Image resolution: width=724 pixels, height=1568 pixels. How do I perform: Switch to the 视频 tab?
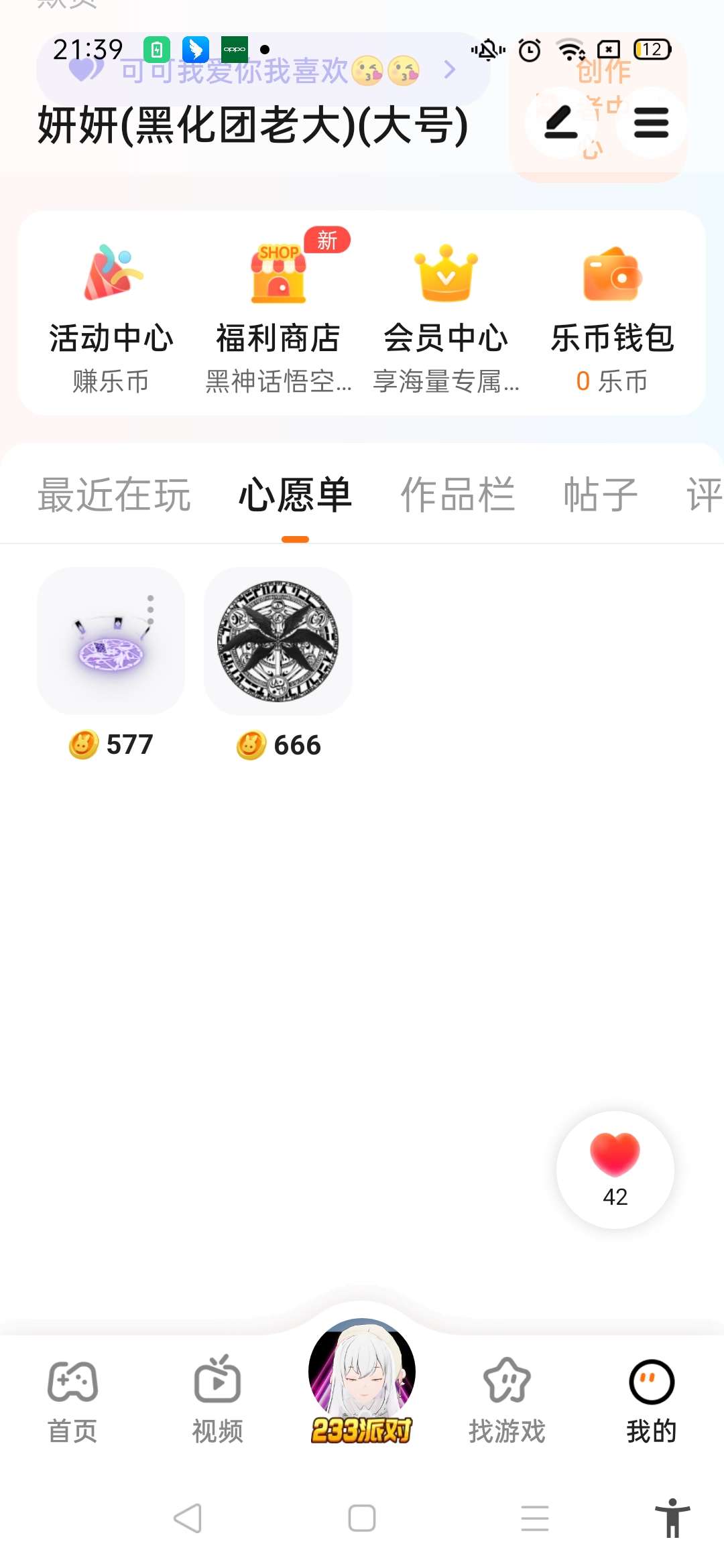(x=217, y=1399)
